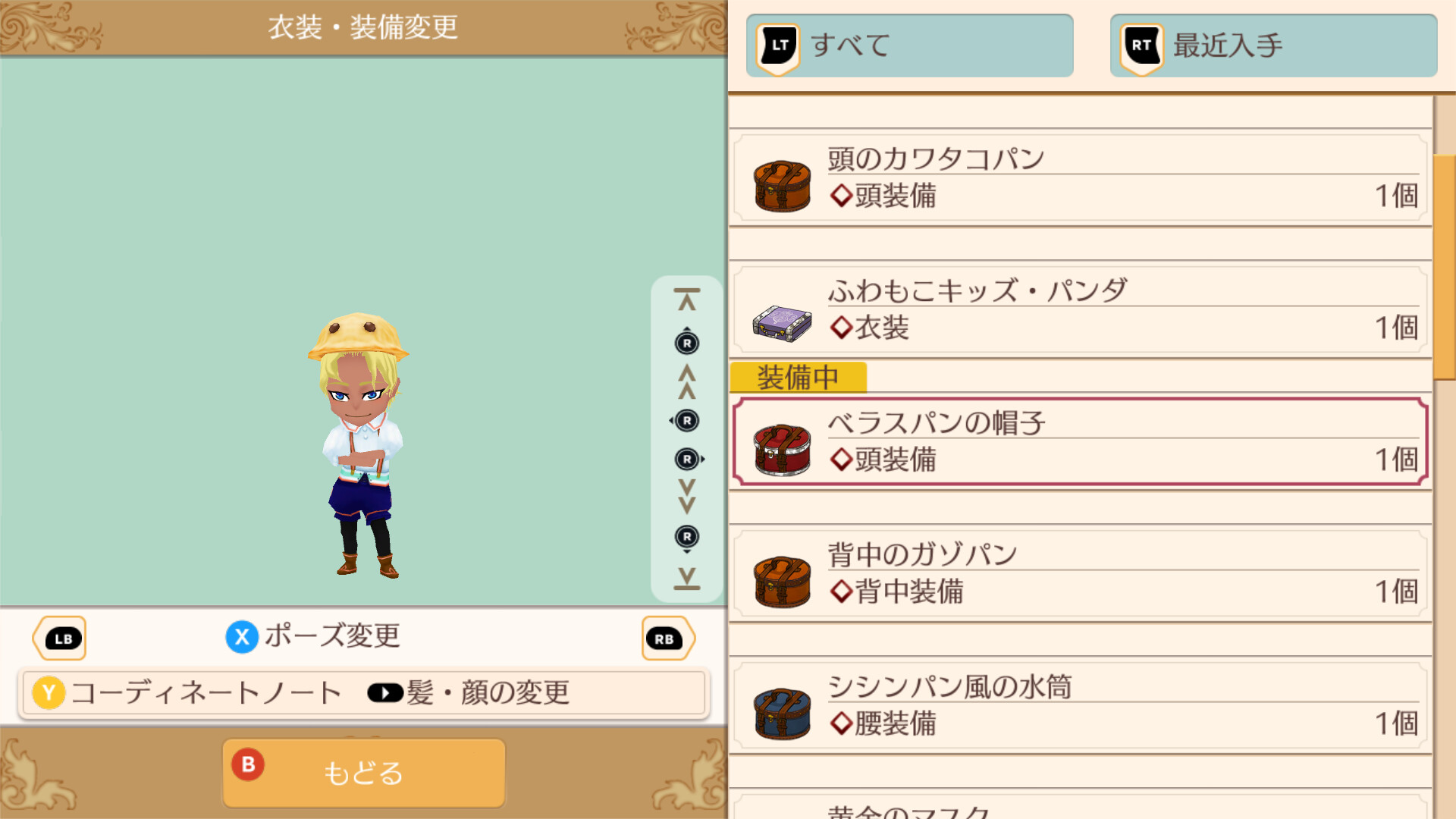Select the equipped ベラスパンの帽子 item

1080,442
